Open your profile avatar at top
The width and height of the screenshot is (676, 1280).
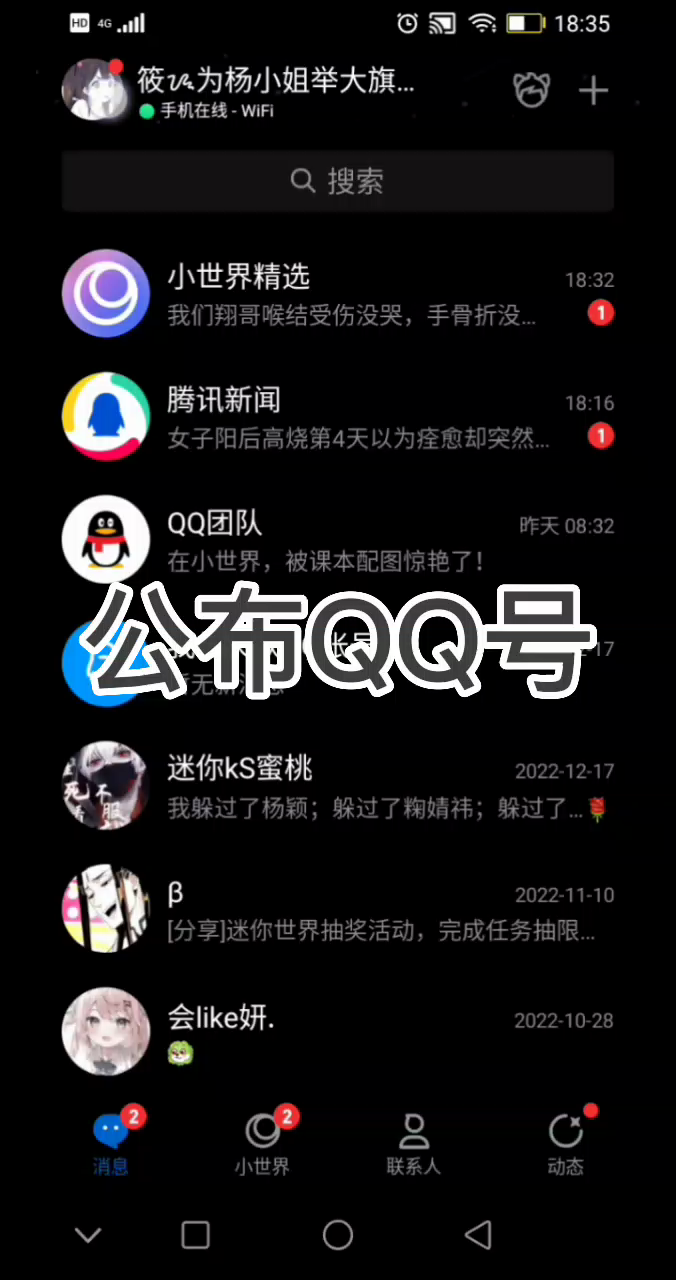[x=94, y=90]
